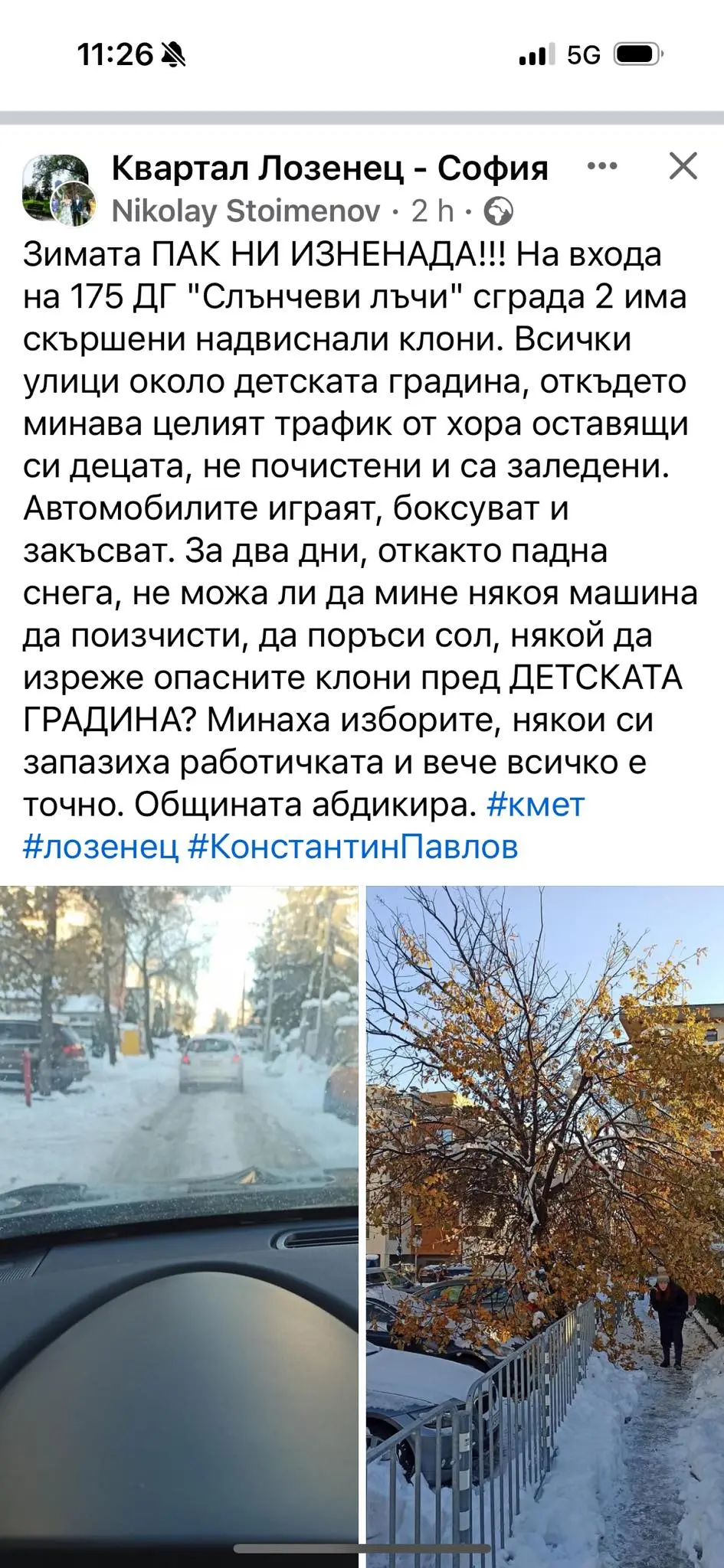This screenshot has height=1568, width=724.
Task: Open the Квартал Лозенец - София group page
Action: tap(329, 168)
